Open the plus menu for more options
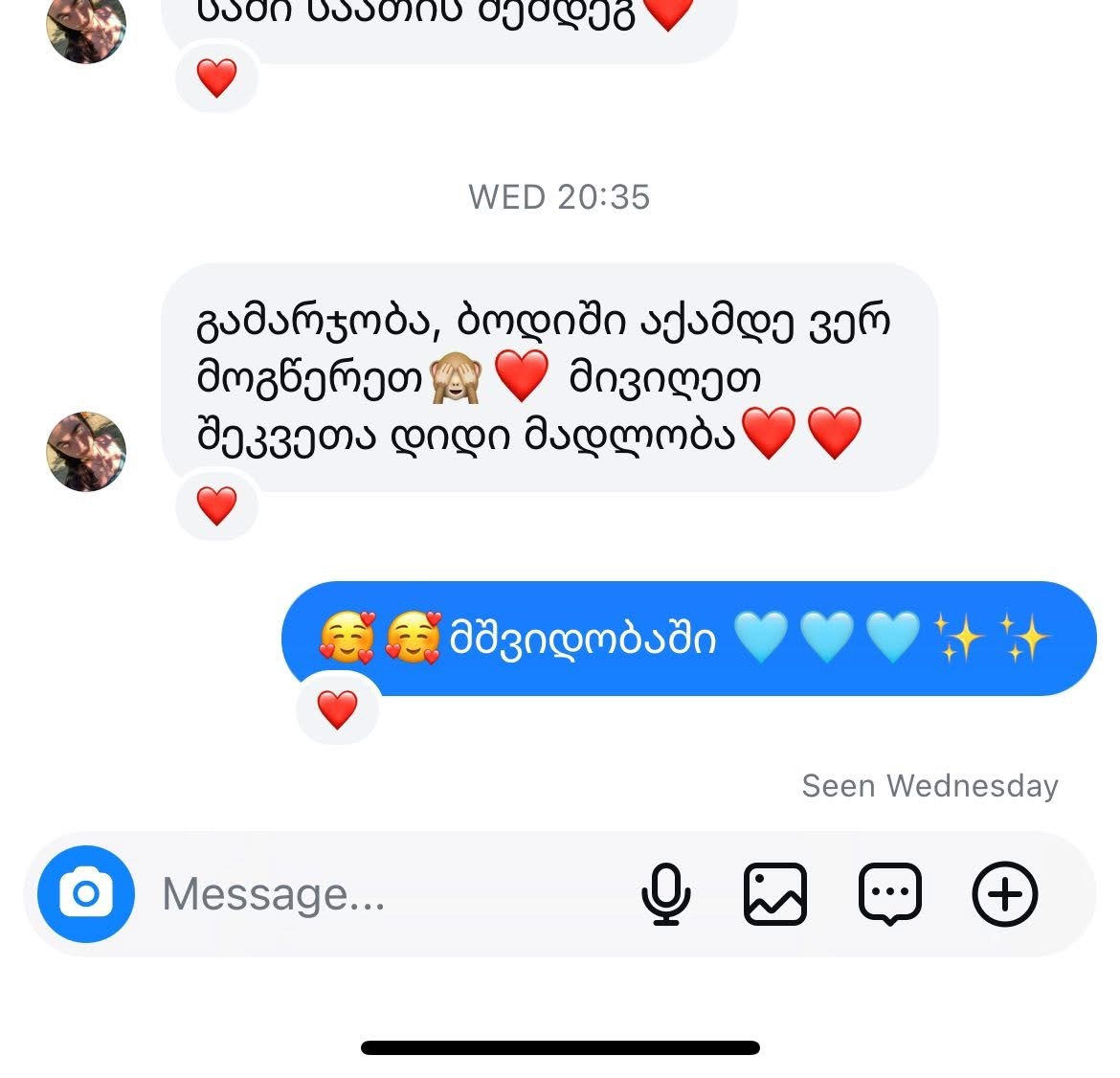This screenshot has height=1078, width=1120. [1005, 894]
